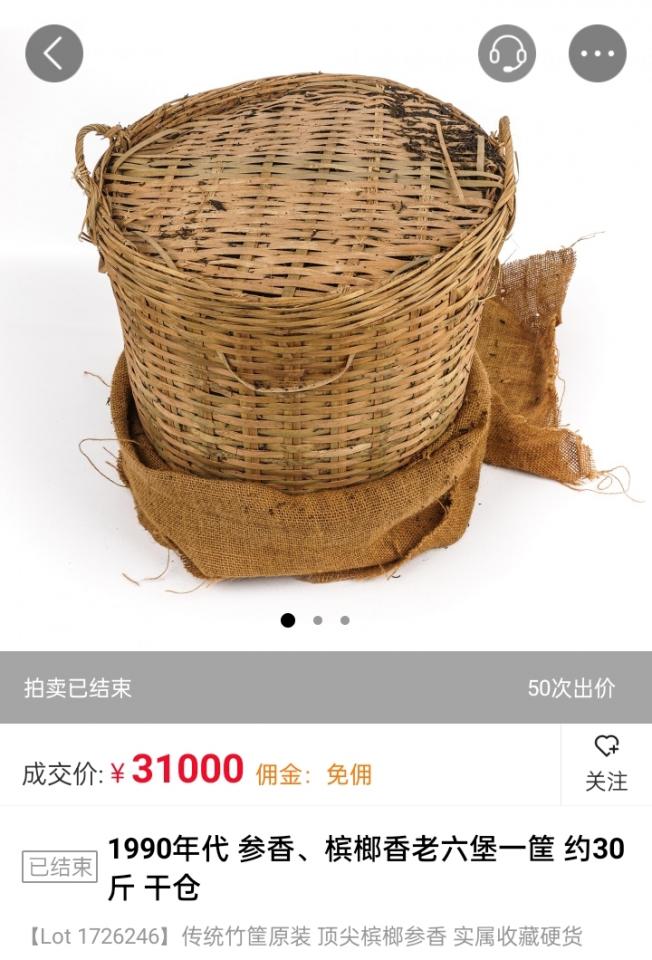Open the three-dot overflow menu
The width and height of the screenshot is (652, 960).
tap(597, 53)
